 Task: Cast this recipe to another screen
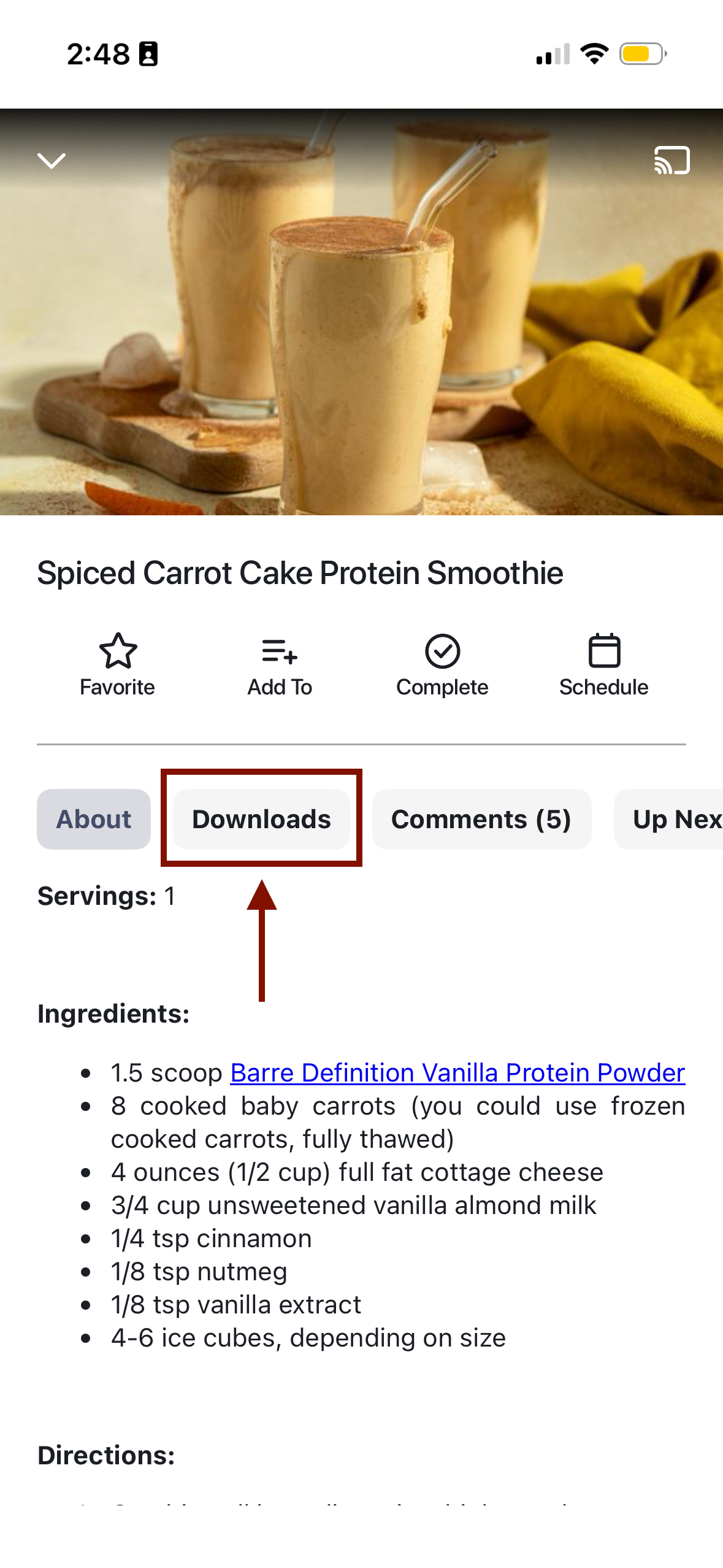[x=671, y=161]
